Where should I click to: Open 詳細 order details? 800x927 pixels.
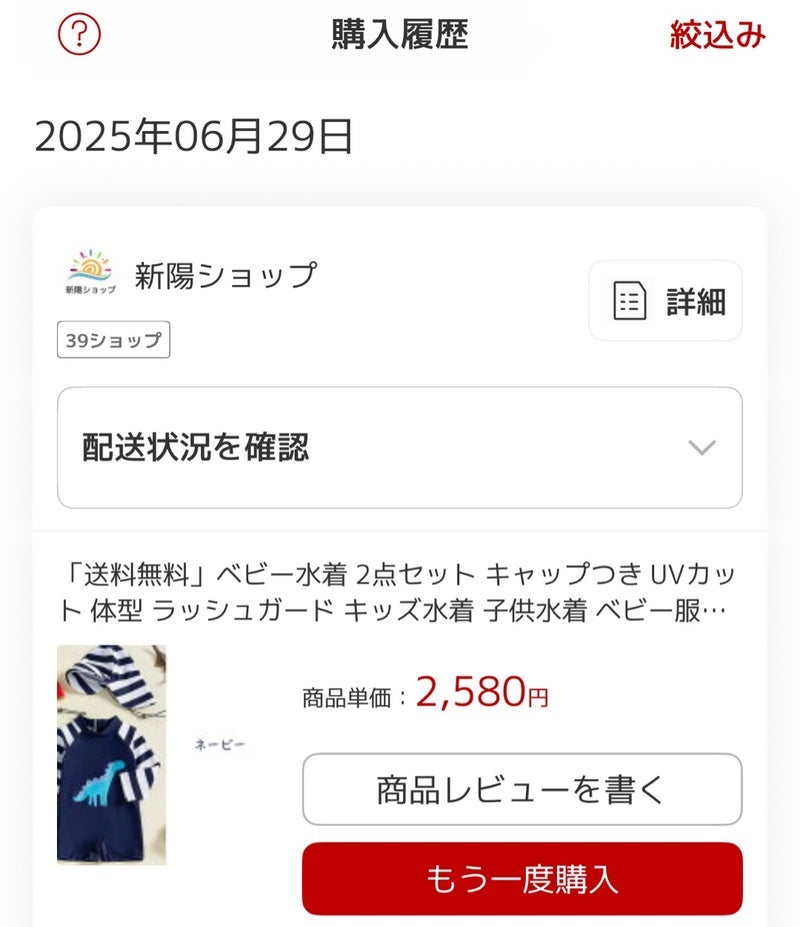pos(665,301)
